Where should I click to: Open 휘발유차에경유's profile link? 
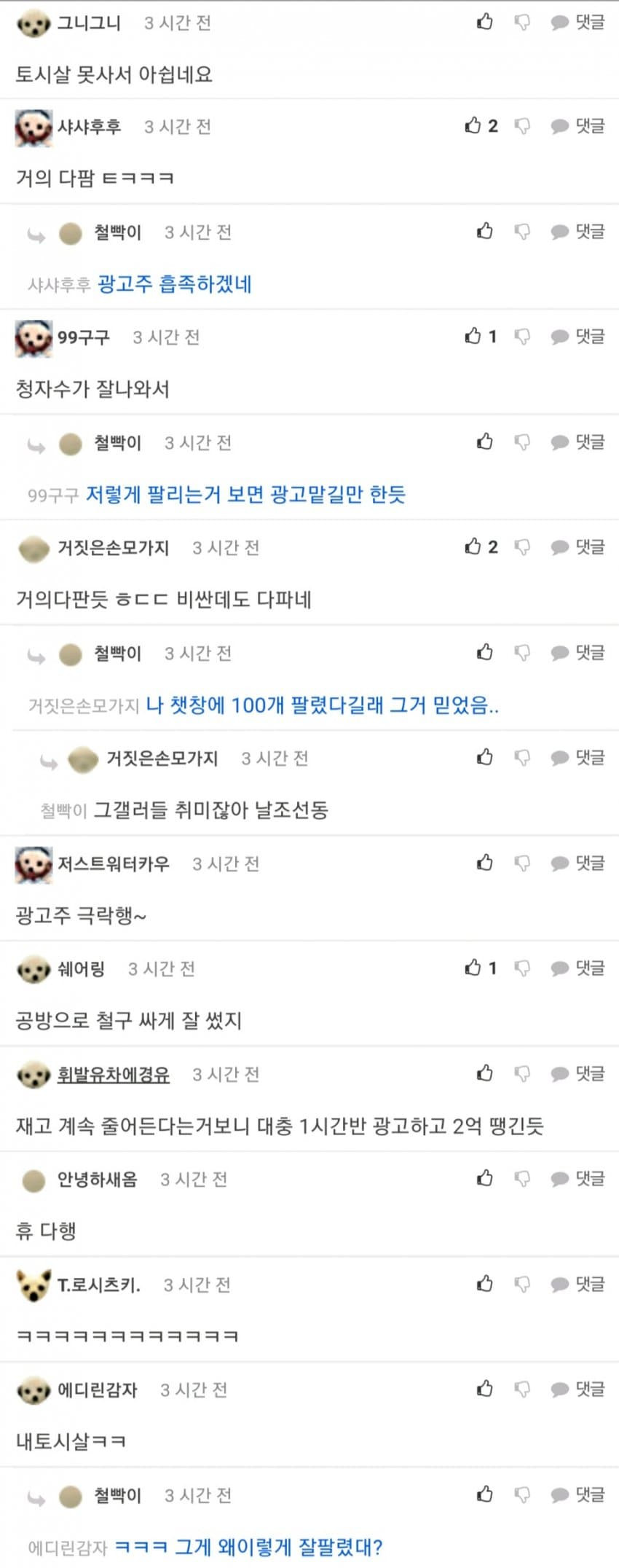pyautogui.click(x=113, y=1074)
